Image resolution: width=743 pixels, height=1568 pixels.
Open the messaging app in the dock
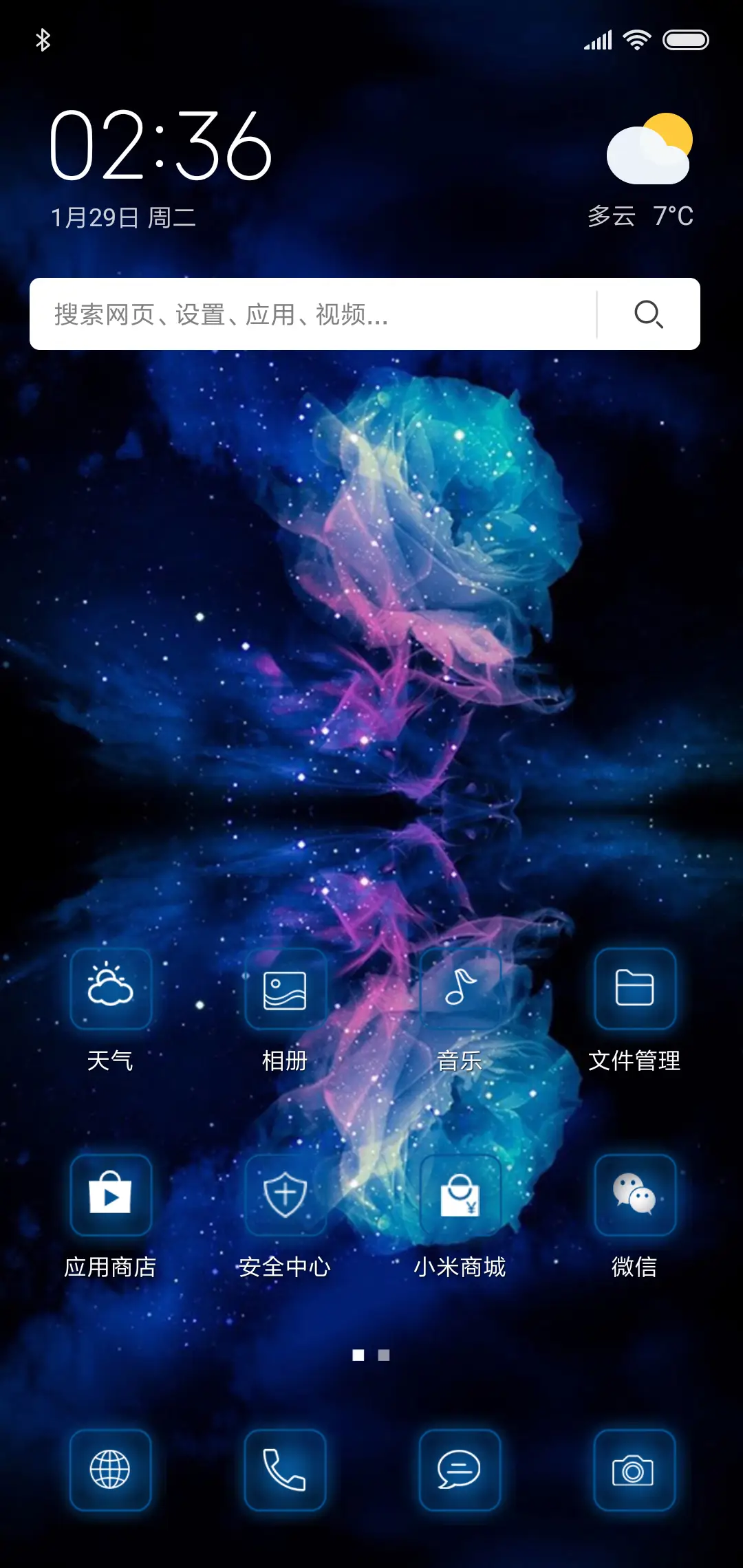(460, 1469)
